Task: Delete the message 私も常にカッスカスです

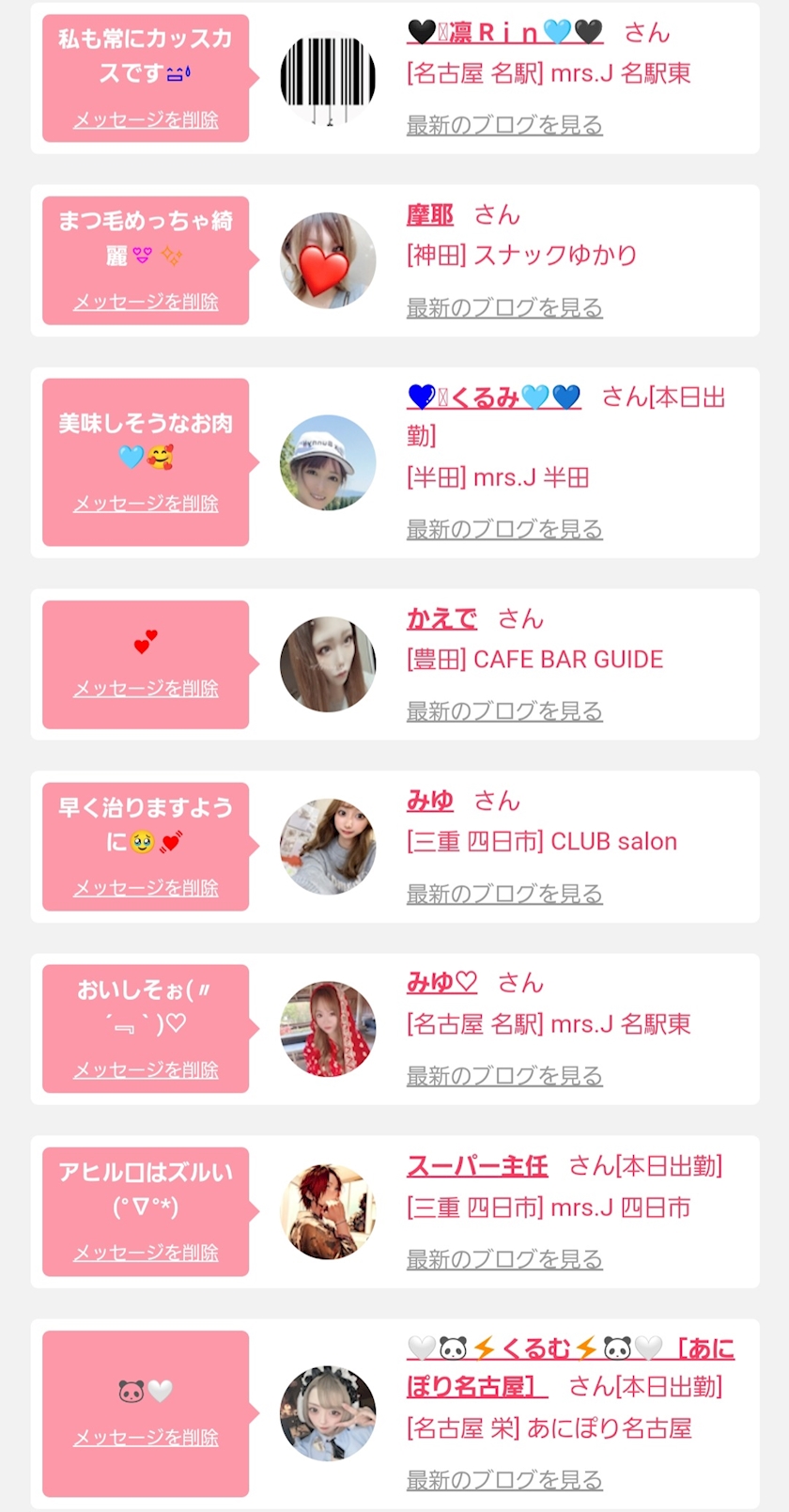Action: click(146, 120)
